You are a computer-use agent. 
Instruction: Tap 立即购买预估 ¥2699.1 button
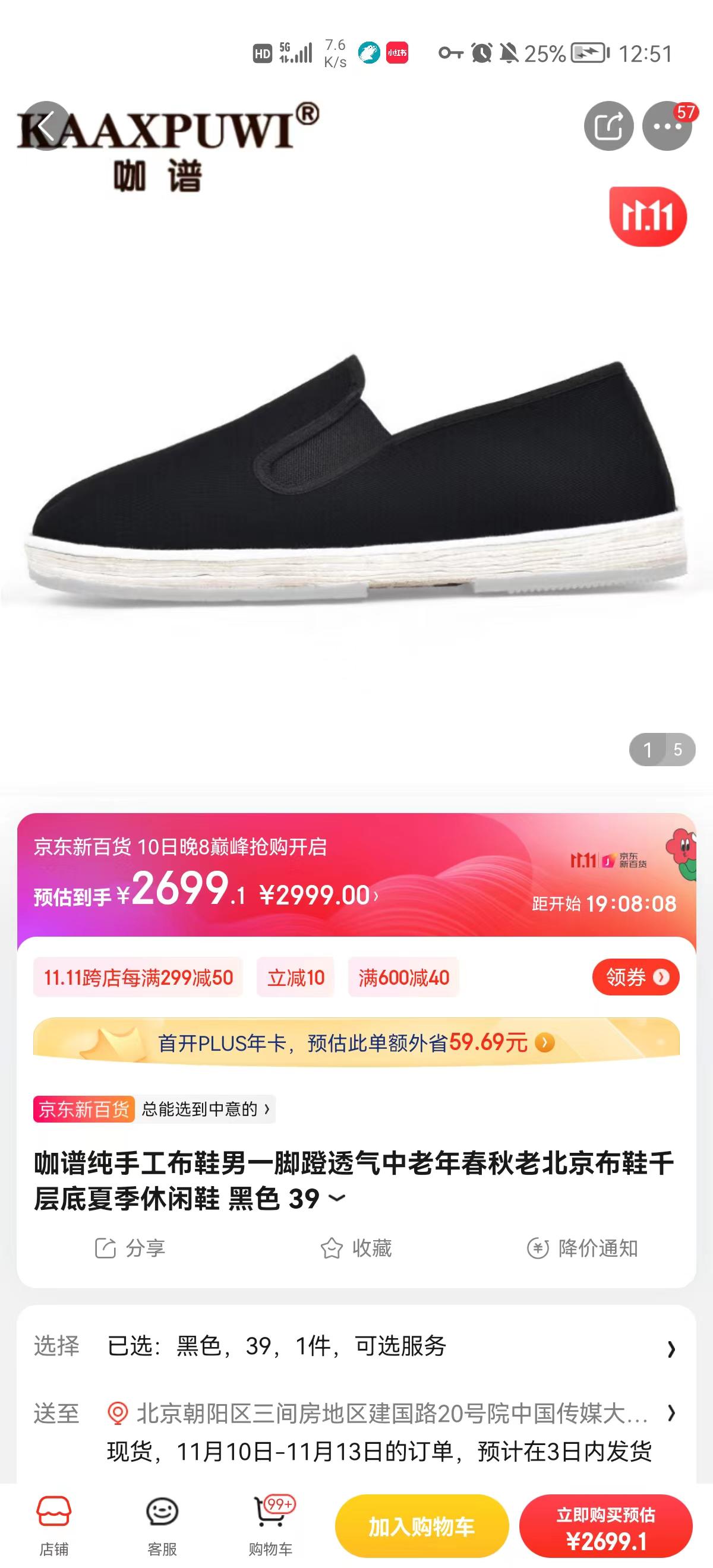coord(605,1526)
